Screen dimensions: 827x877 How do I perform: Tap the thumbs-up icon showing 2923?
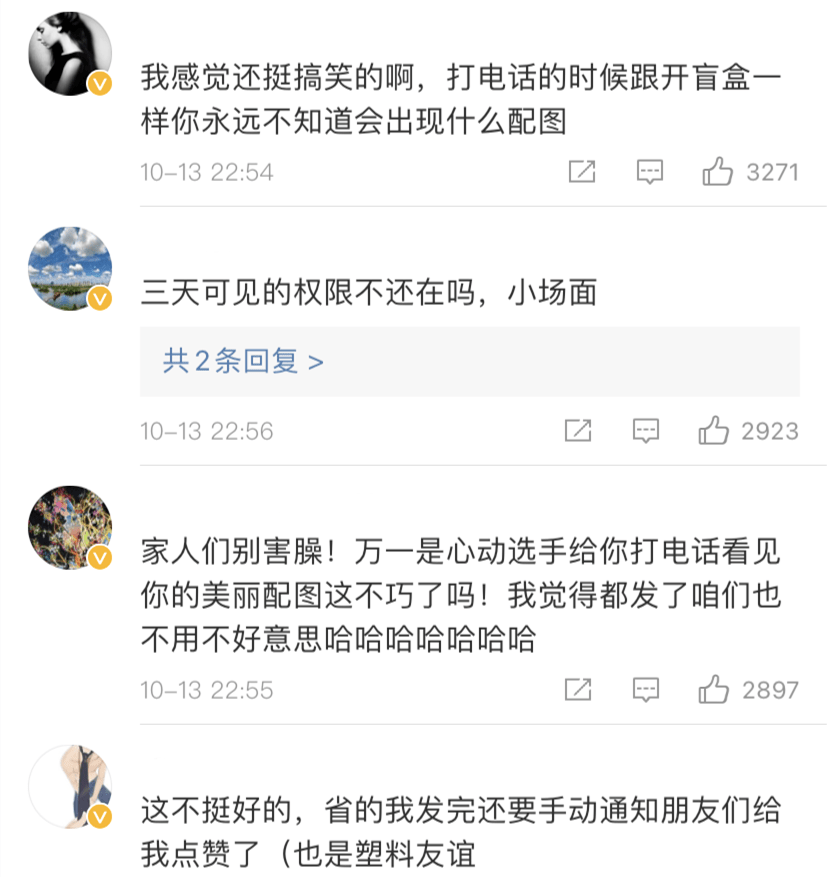[x=716, y=431]
